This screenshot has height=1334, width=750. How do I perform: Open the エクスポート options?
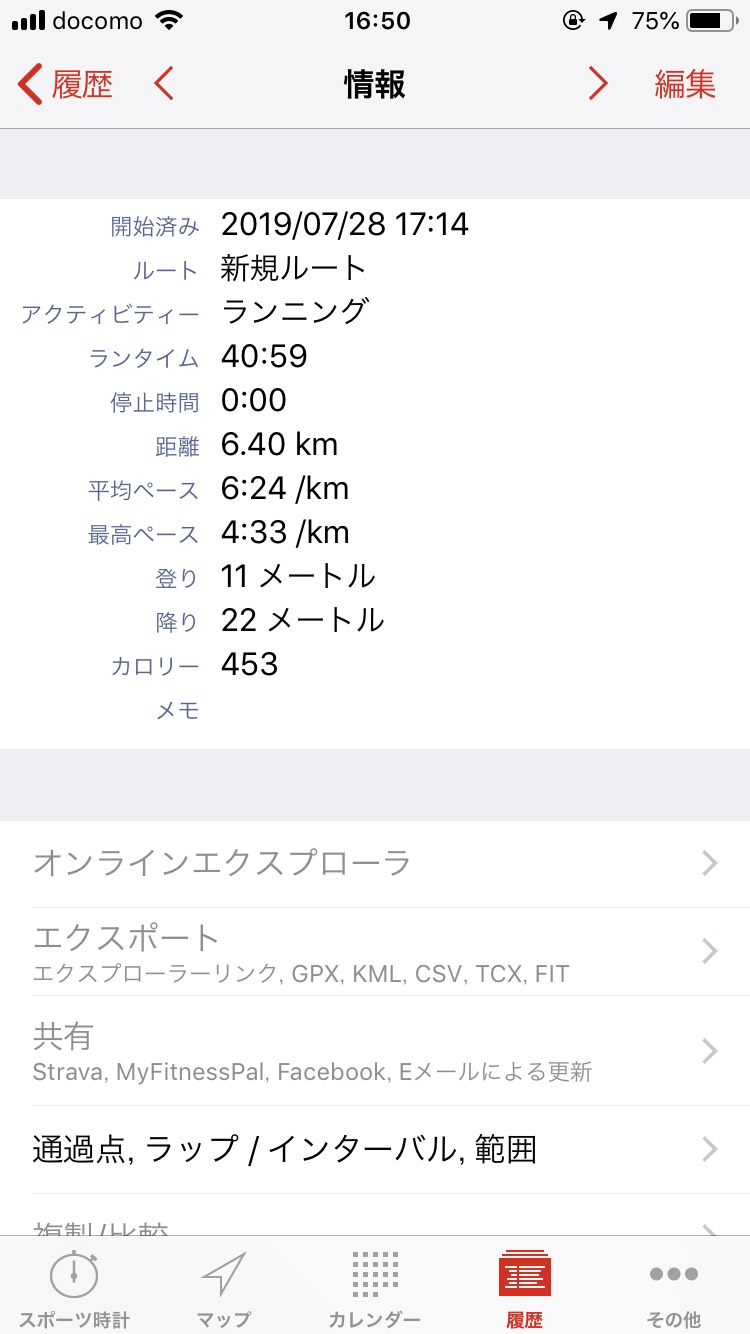375,951
